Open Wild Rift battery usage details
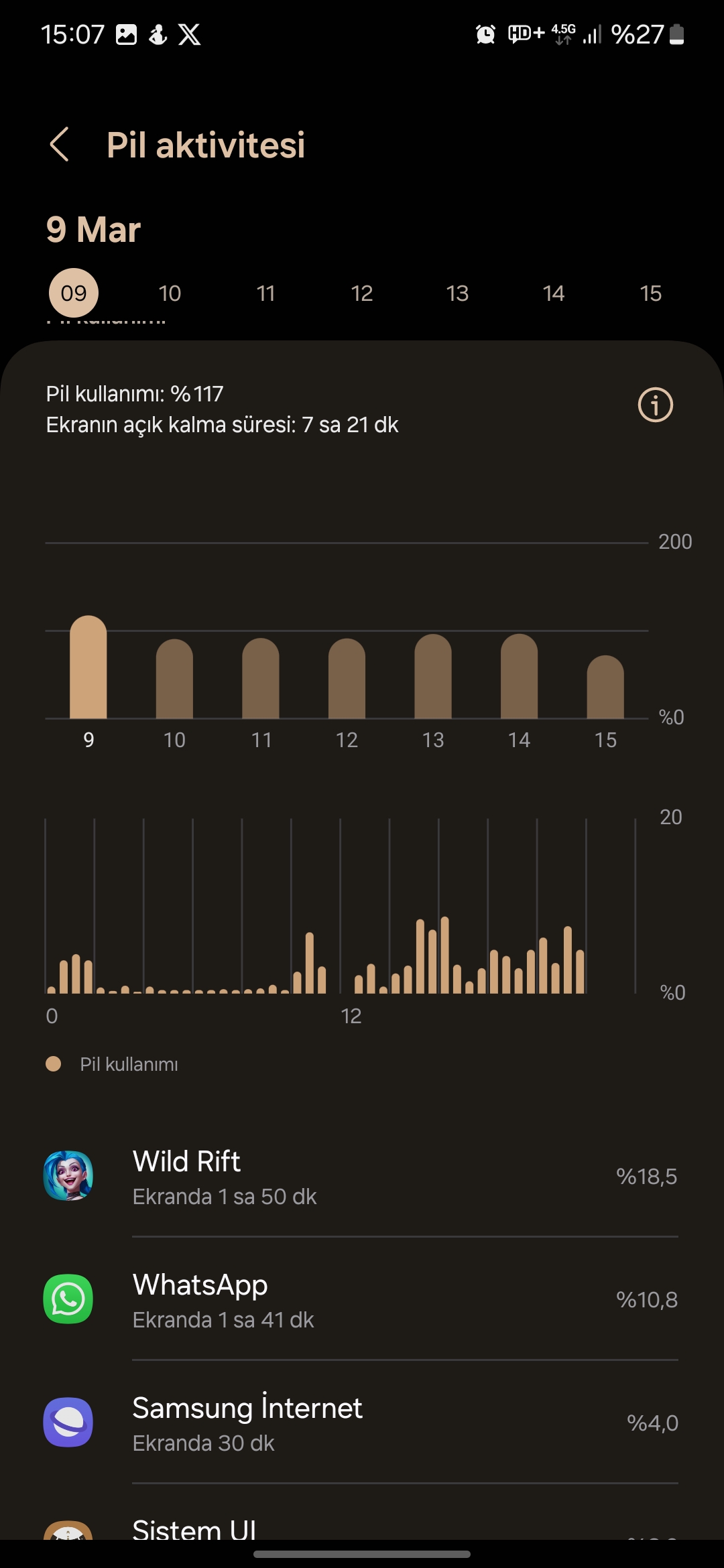Screen dimensions: 724x1568 (362, 1177)
